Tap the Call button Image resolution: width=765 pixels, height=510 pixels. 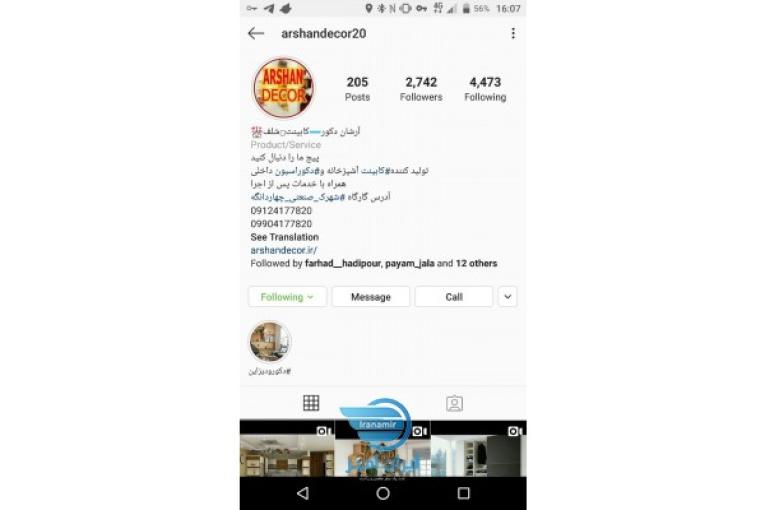454,297
